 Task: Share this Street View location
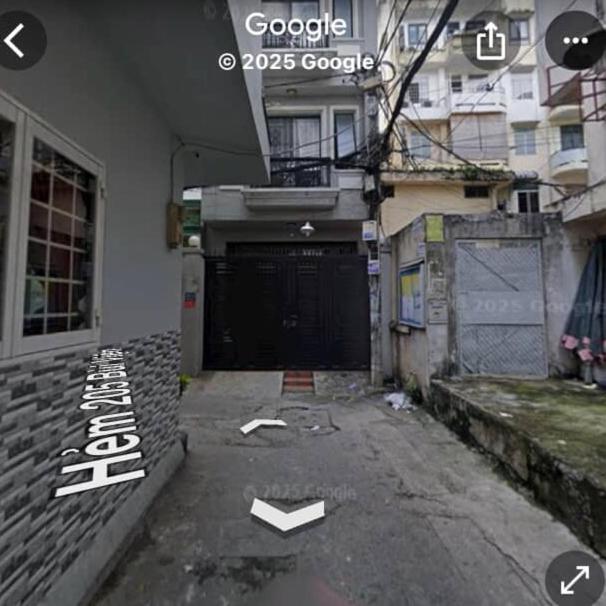[490, 41]
